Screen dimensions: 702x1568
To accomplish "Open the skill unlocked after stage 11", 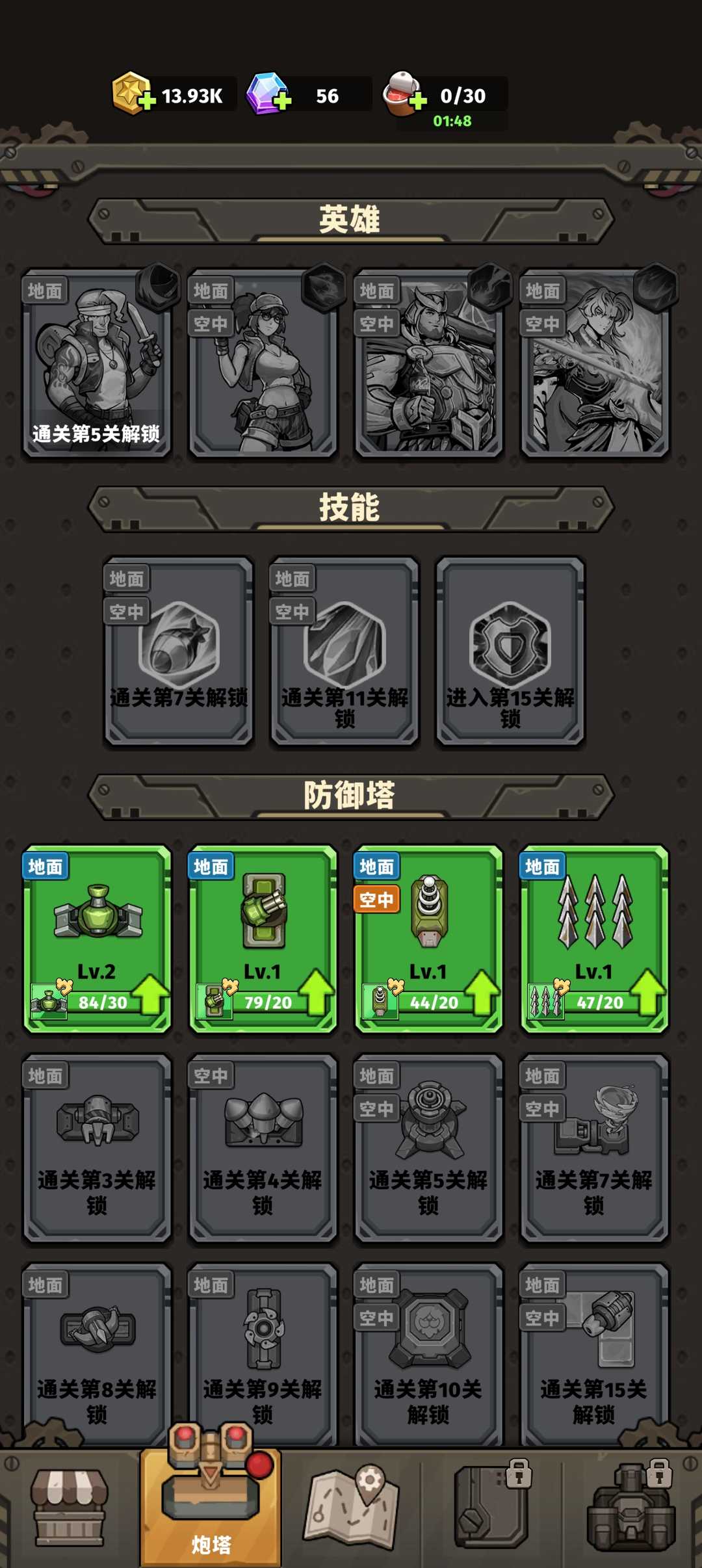I will point(344,651).
